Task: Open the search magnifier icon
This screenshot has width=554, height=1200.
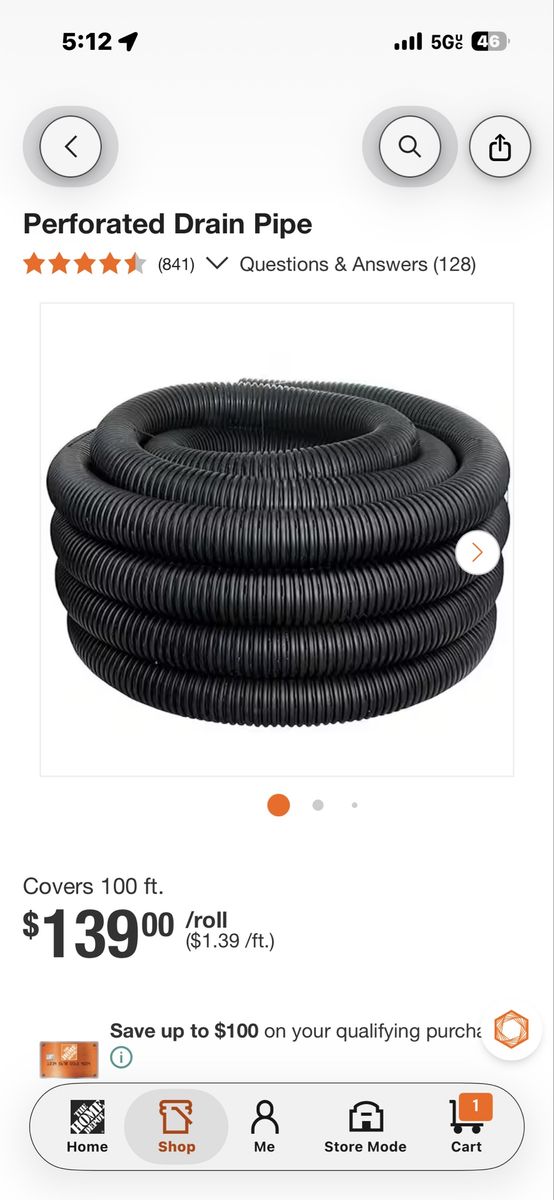Action: click(410, 147)
